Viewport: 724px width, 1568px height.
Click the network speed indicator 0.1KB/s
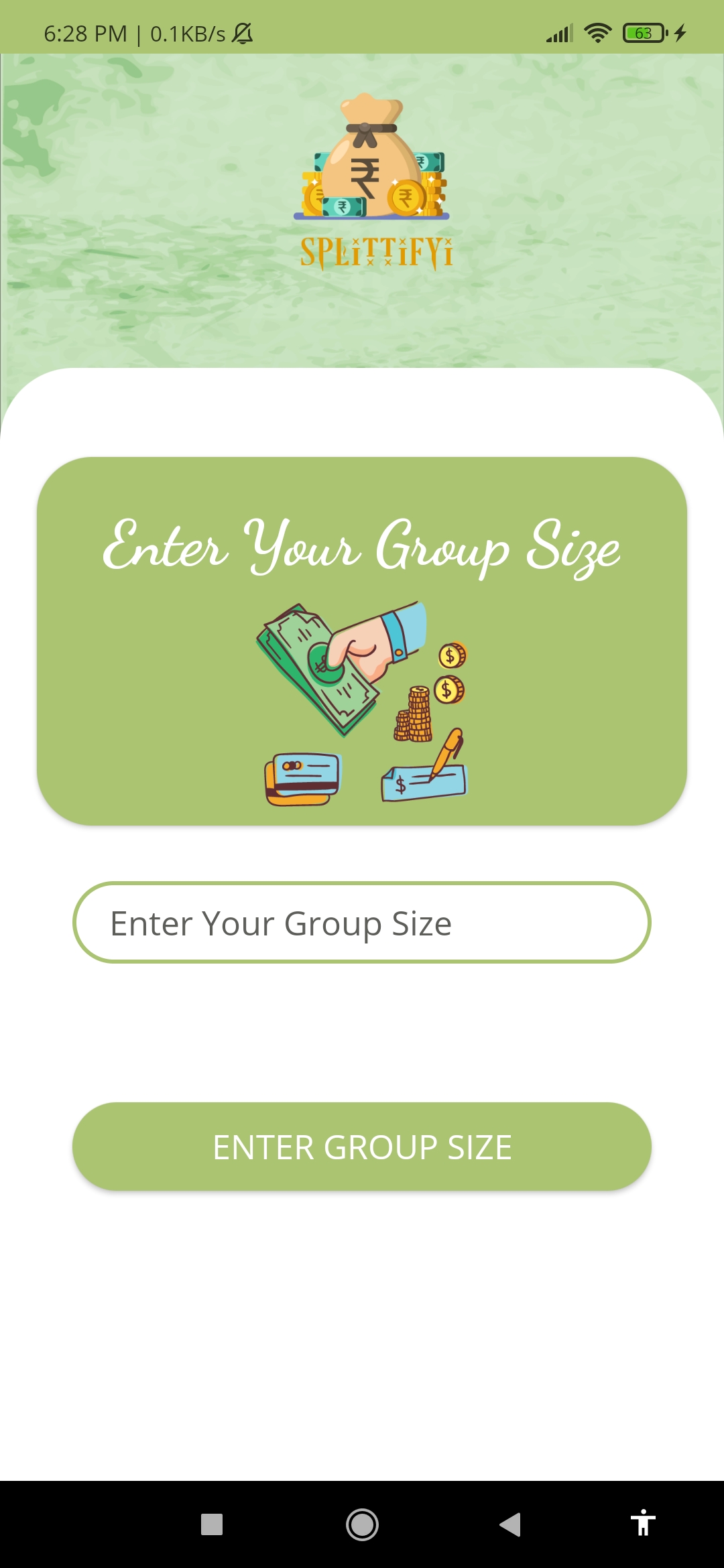[x=187, y=32]
